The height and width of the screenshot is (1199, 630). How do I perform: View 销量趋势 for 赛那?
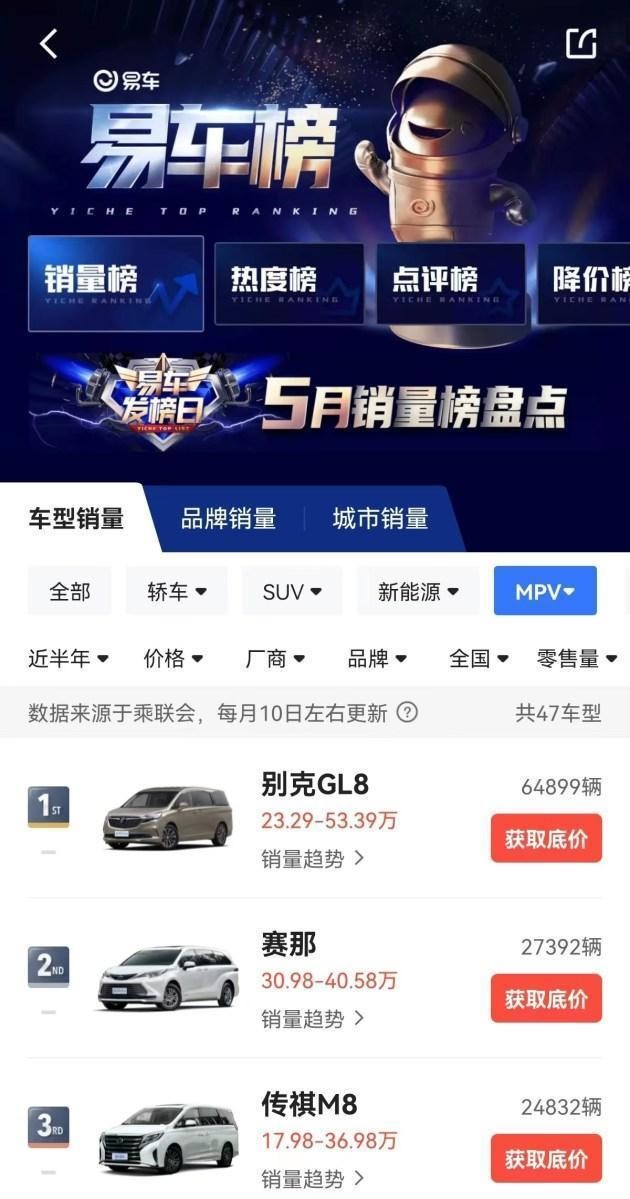tap(313, 1018)
